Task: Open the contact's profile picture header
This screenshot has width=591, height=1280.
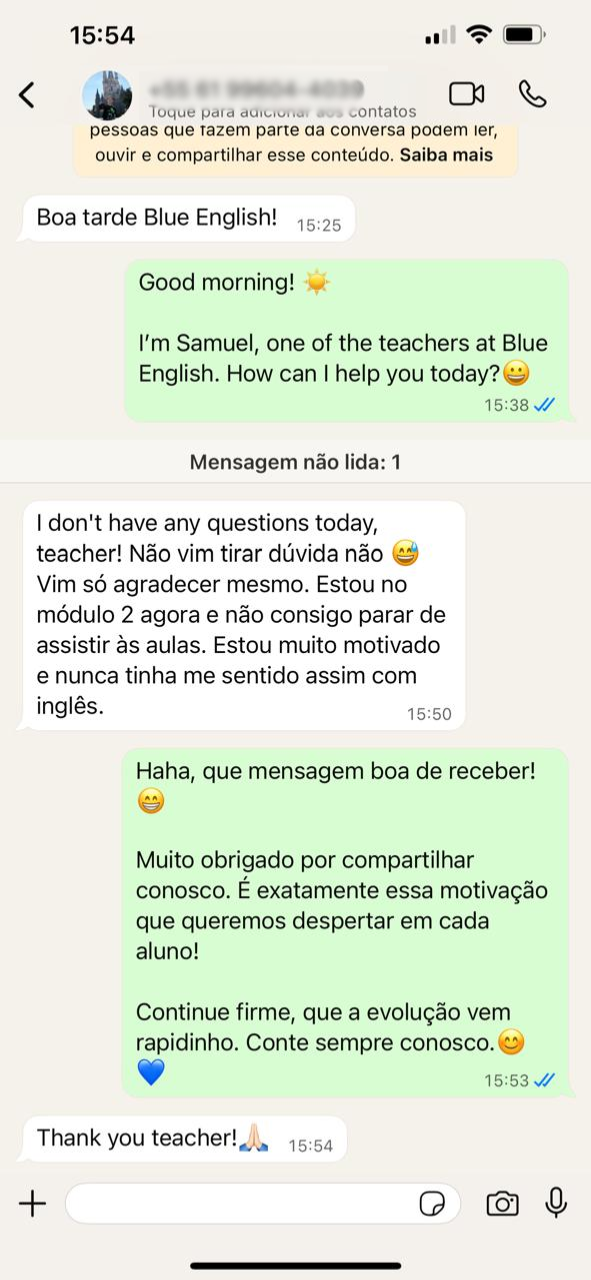Action: point(106,95)
